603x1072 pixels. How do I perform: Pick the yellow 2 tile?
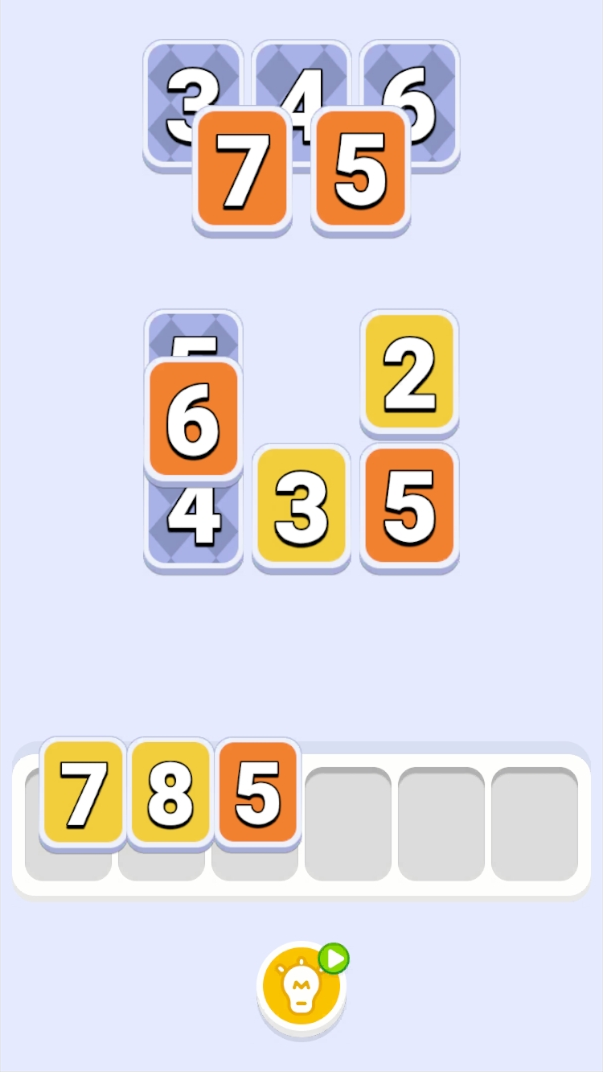coord(409,373)
